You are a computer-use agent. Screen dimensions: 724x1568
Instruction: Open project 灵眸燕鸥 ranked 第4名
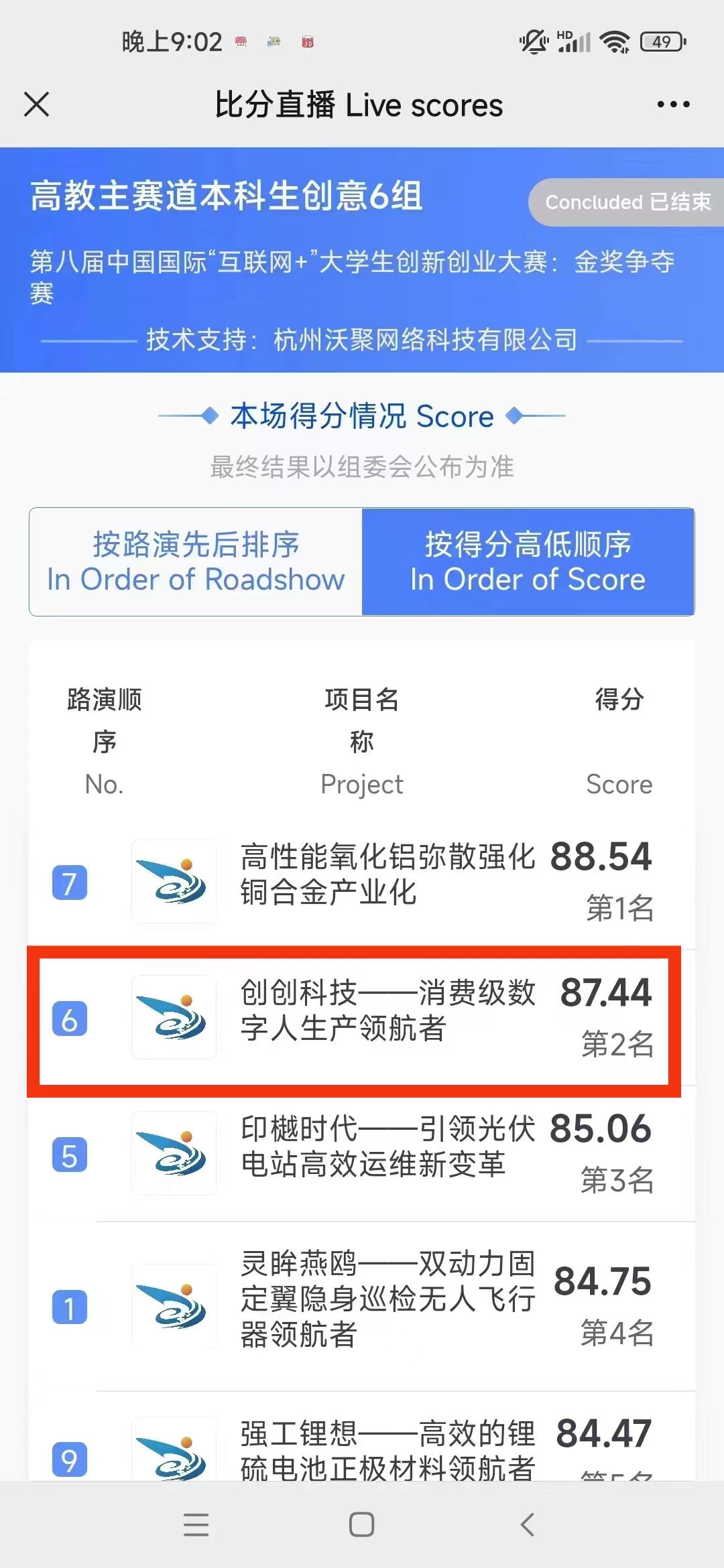coord(387,1299)
